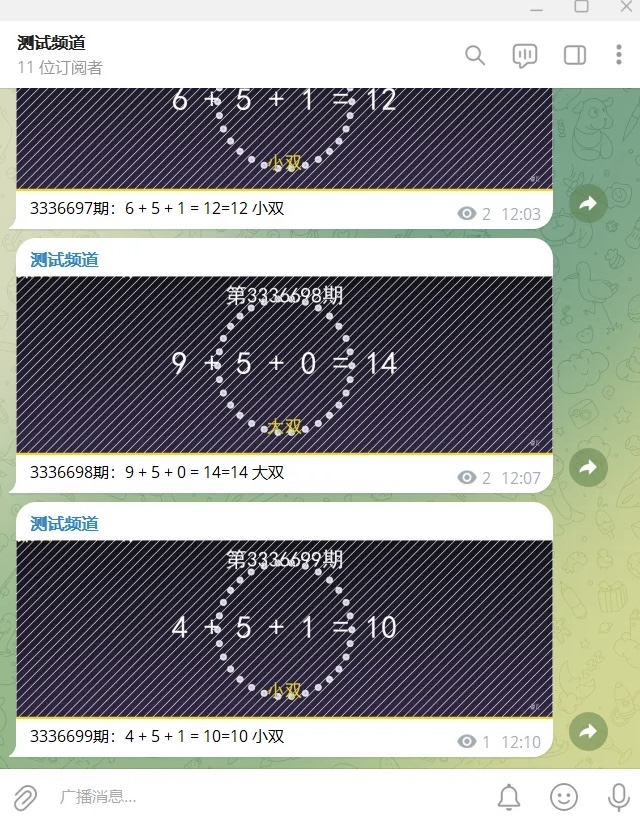Toggle silent broadcast bell icon

click(509, 797)
